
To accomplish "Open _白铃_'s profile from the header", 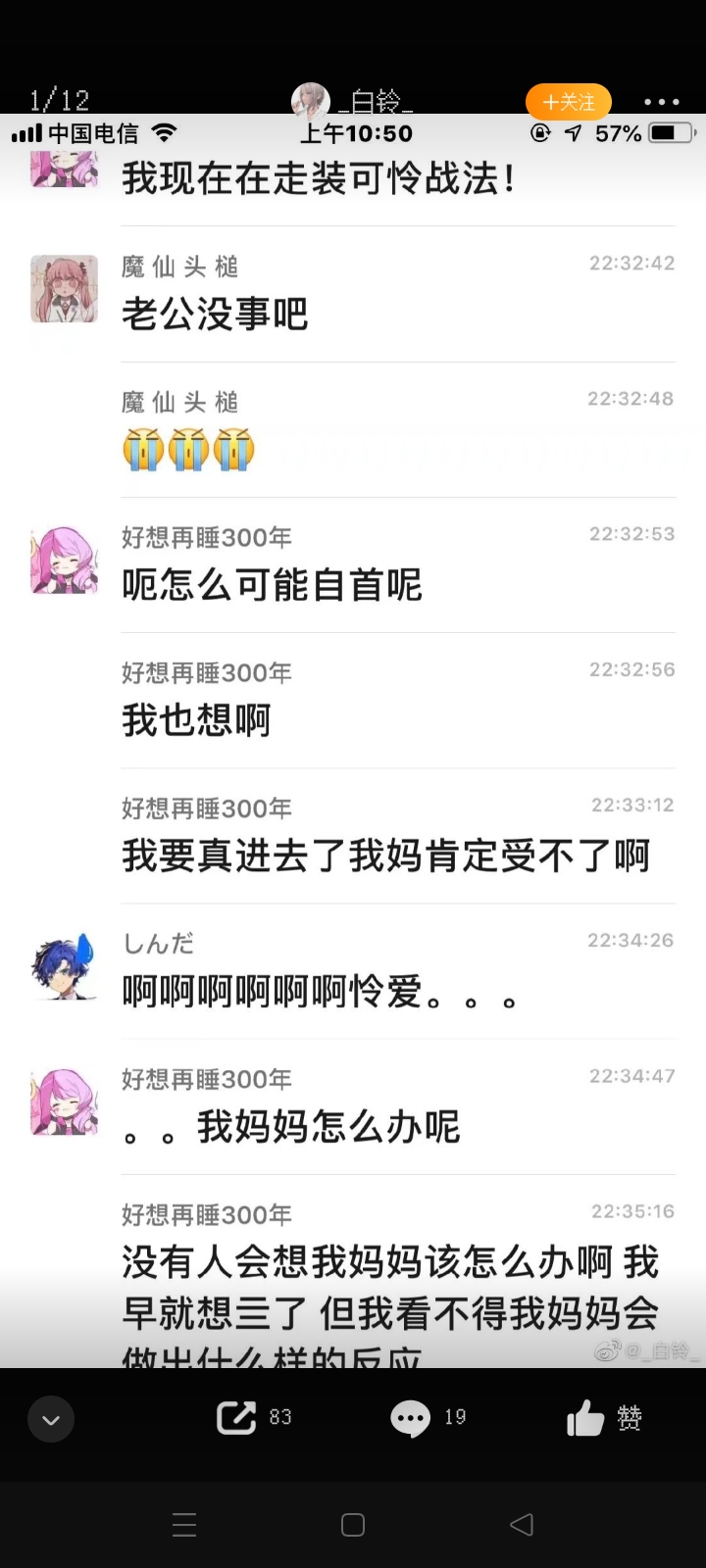I will 353,100.
